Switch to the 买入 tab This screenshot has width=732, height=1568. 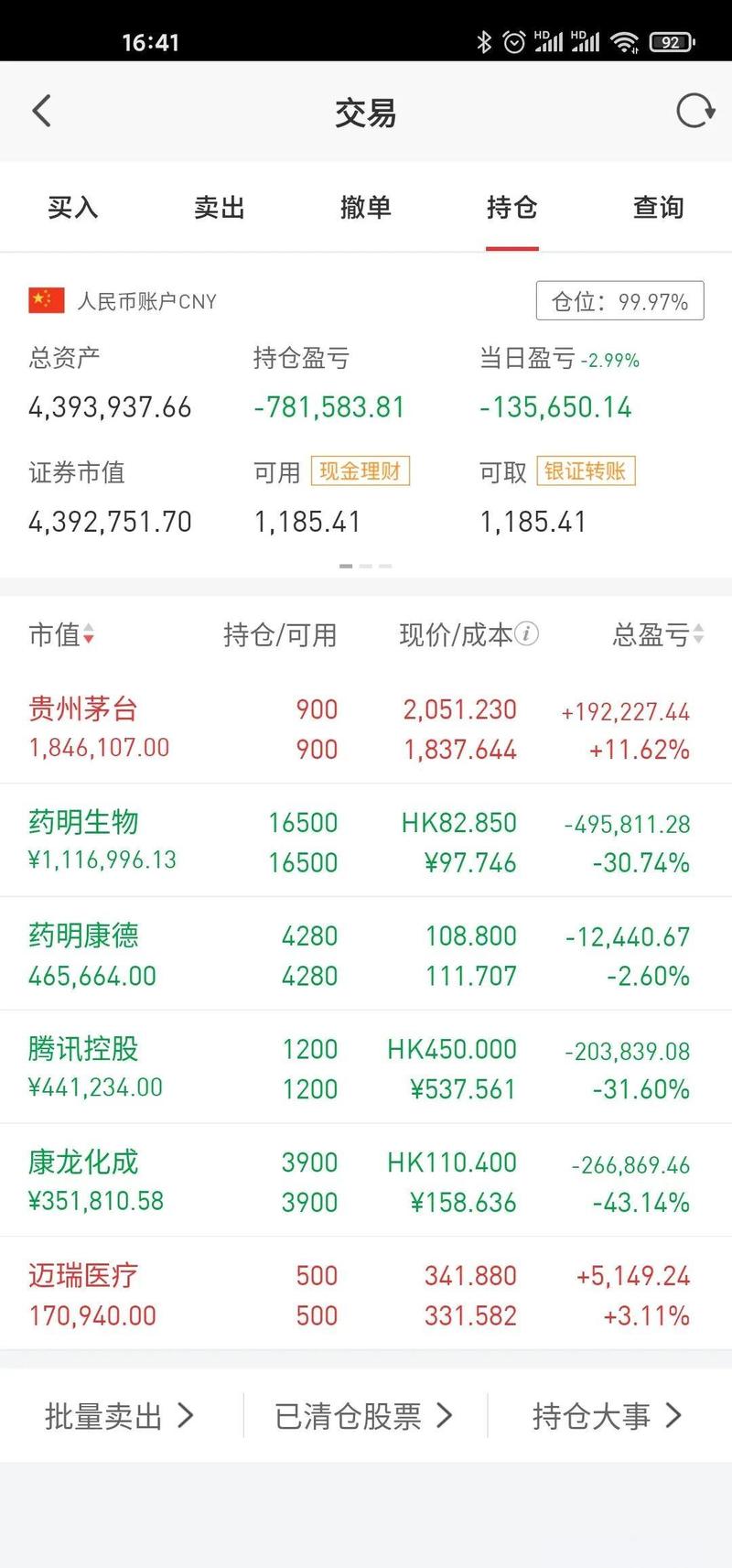click(72, 208)
